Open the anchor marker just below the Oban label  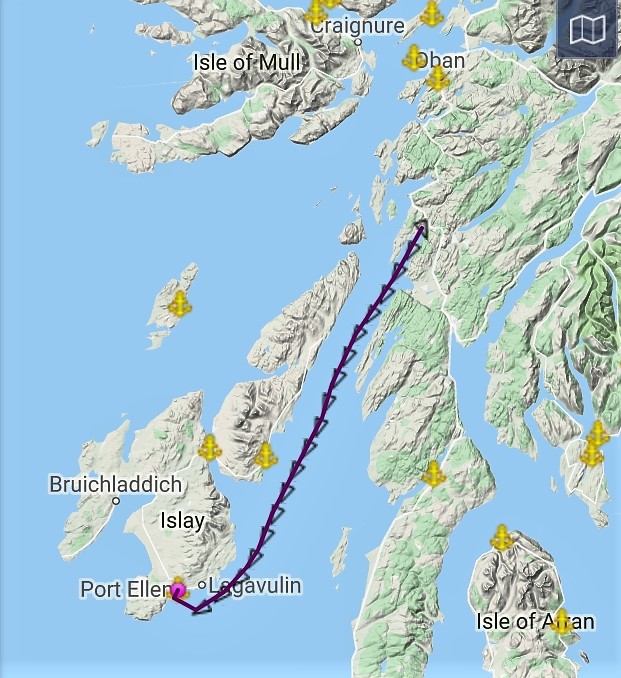coord(437,78)
